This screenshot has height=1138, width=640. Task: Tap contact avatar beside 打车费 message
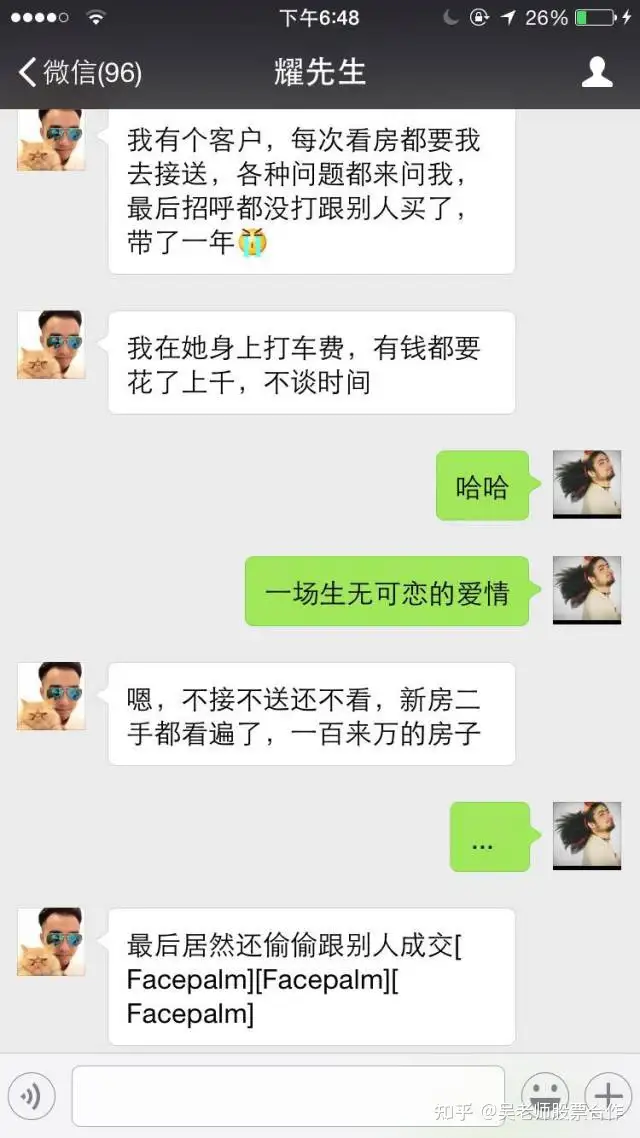[51, 345]
